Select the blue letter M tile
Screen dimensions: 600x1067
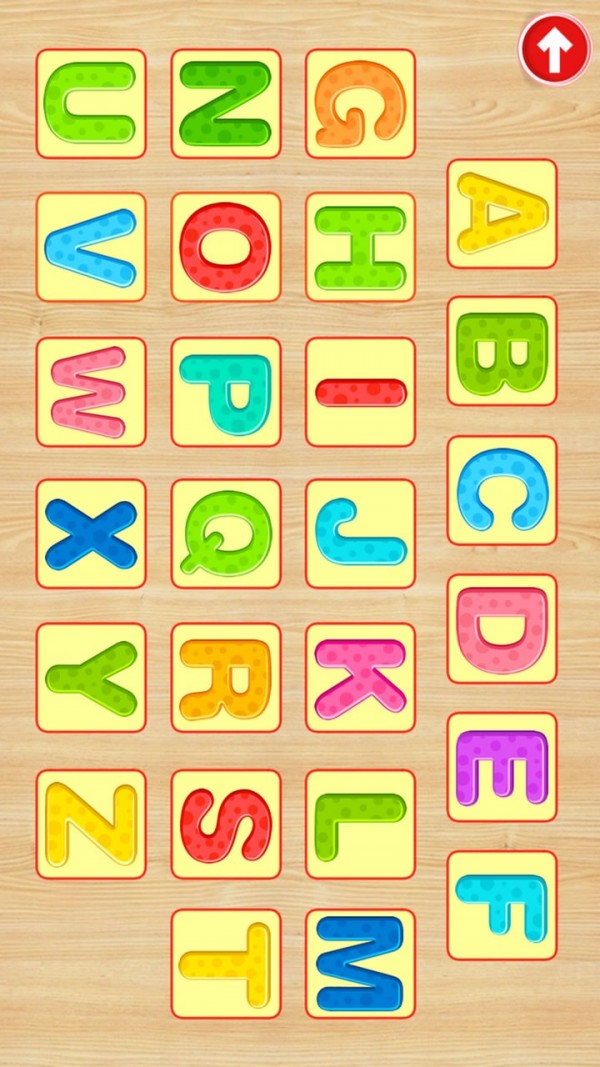(360, 964)
